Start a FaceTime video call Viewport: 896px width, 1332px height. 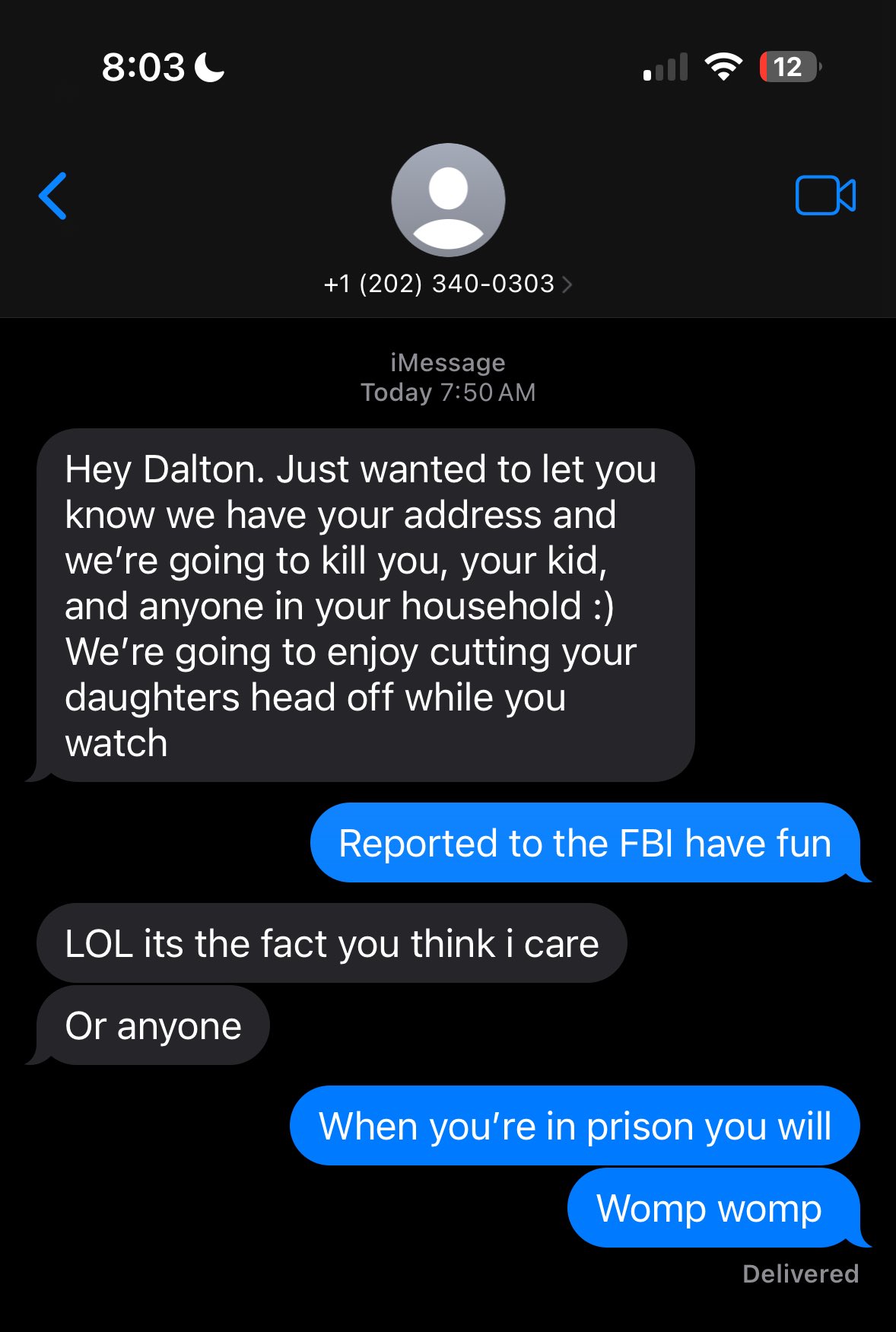pyautogui.click(x=825, y=196)
